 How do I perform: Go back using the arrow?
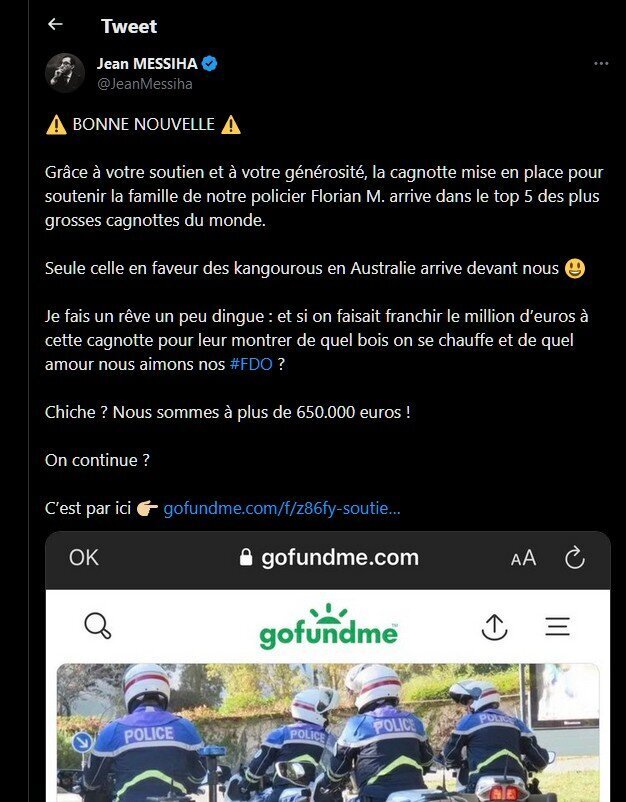tap(55, 25)
